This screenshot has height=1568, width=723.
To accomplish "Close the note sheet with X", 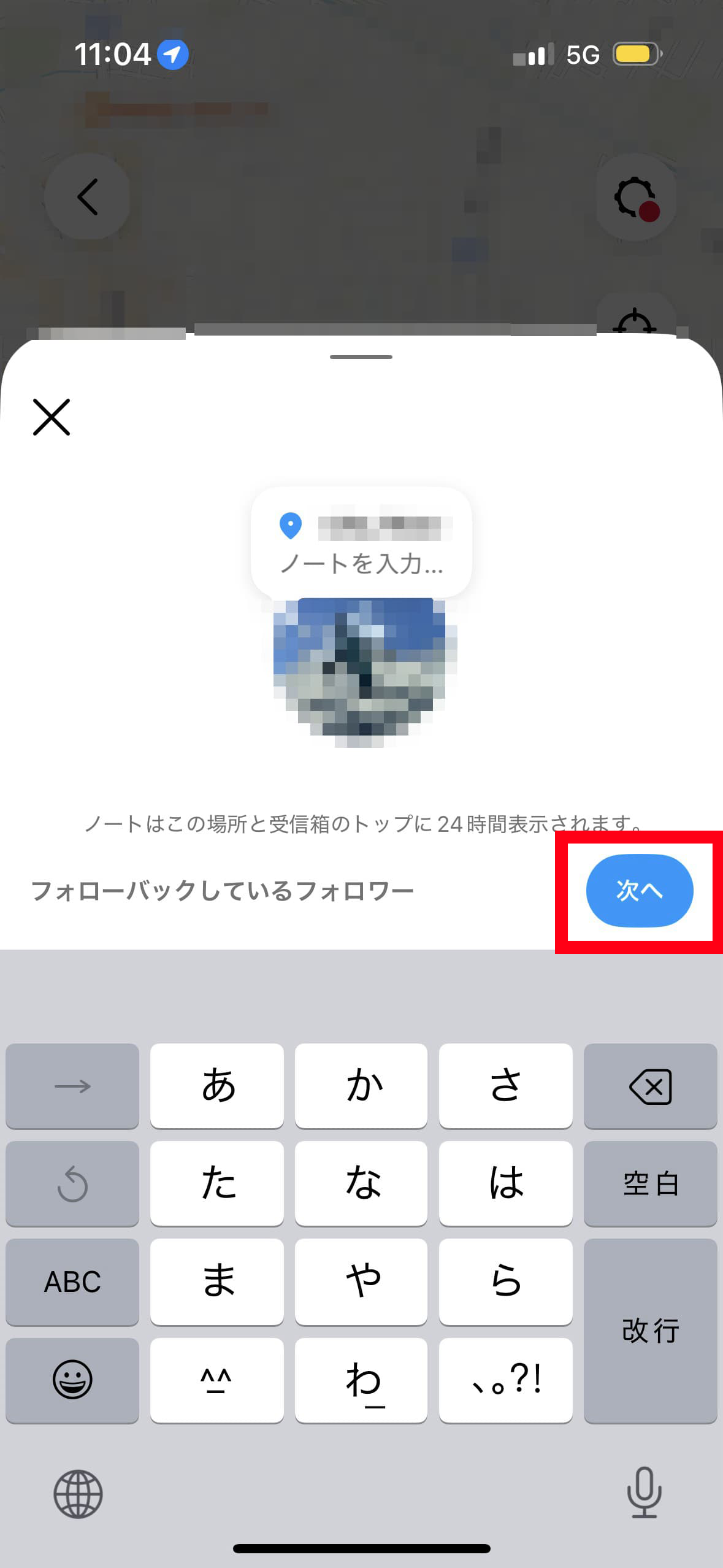I will coord(52,417).
